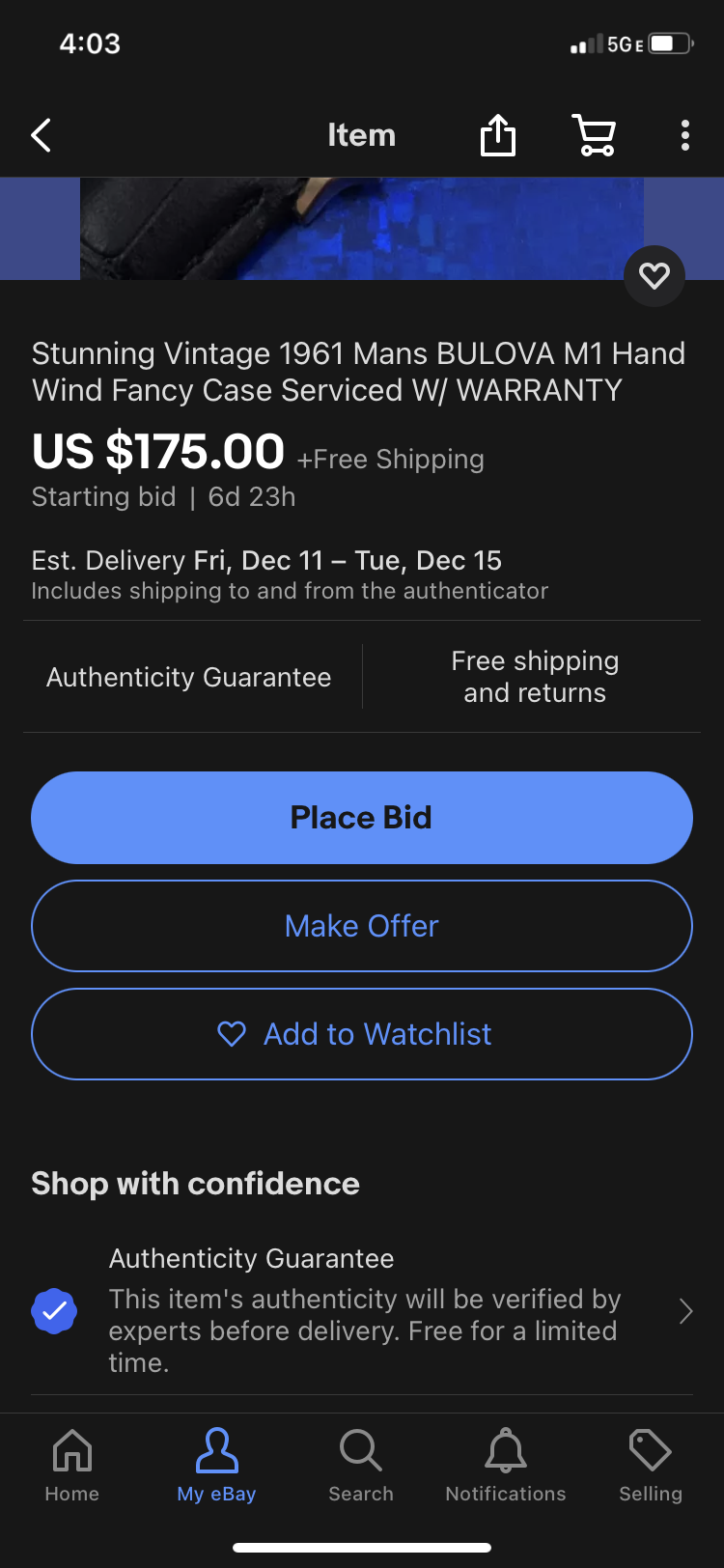Tap Place Bid button
Screen dimensions: 724x1568
(362, 818)
